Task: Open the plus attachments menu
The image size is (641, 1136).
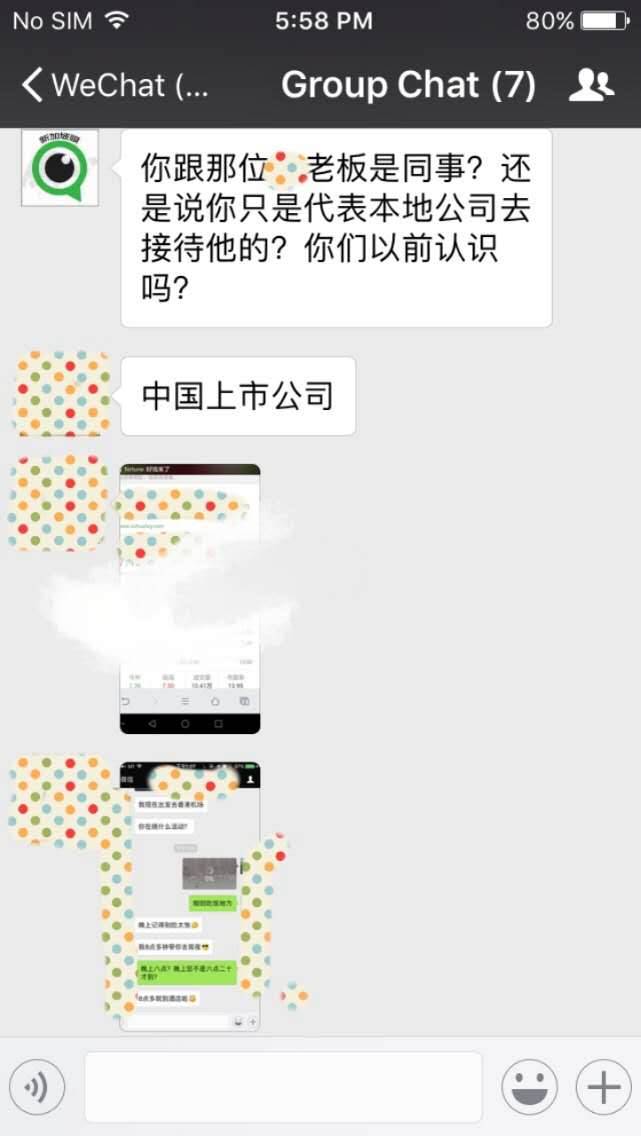Action: [603, 1087]
